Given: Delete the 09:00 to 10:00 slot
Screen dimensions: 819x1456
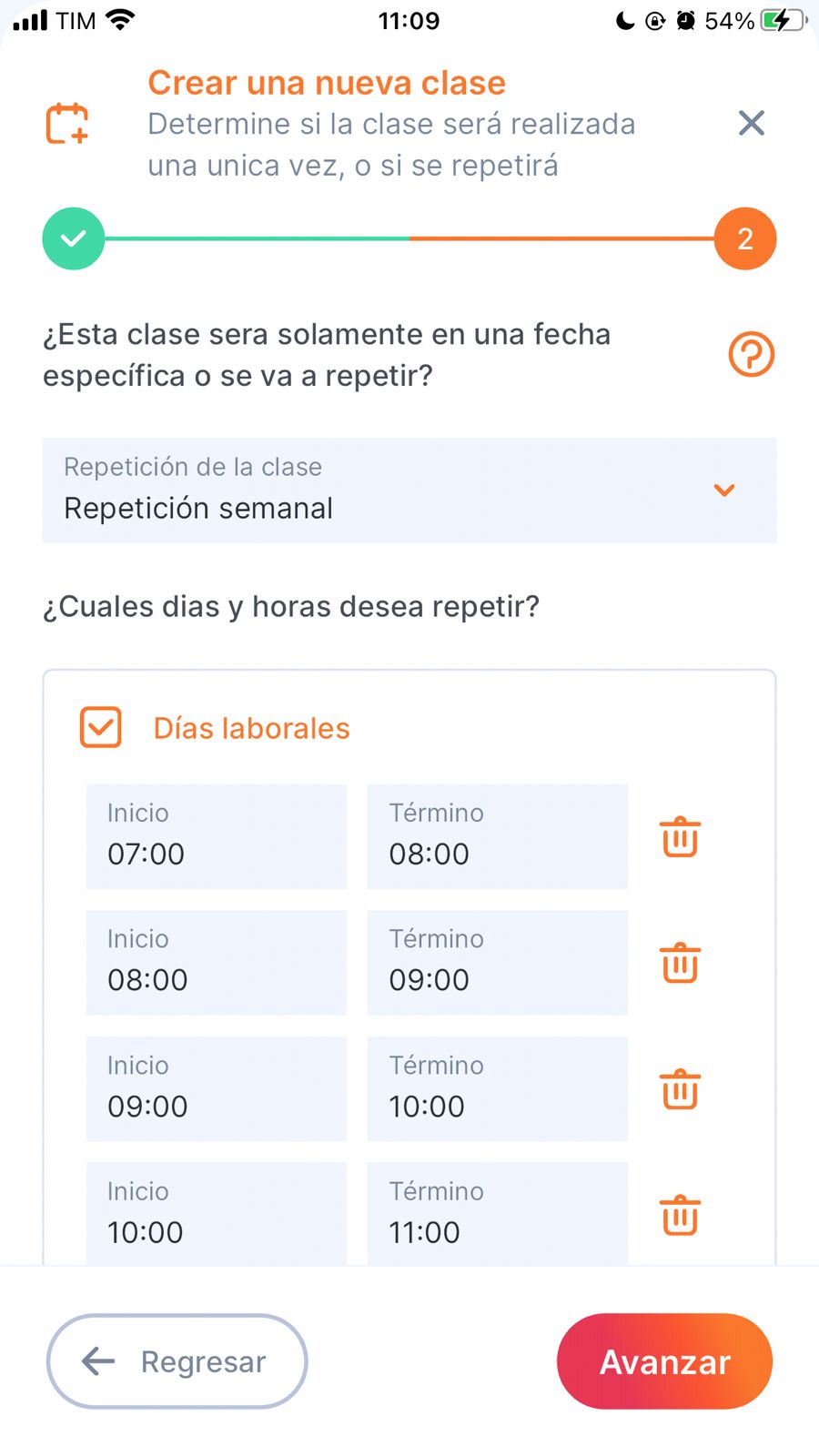Looking at the screenshot, I should (680, 1089).
